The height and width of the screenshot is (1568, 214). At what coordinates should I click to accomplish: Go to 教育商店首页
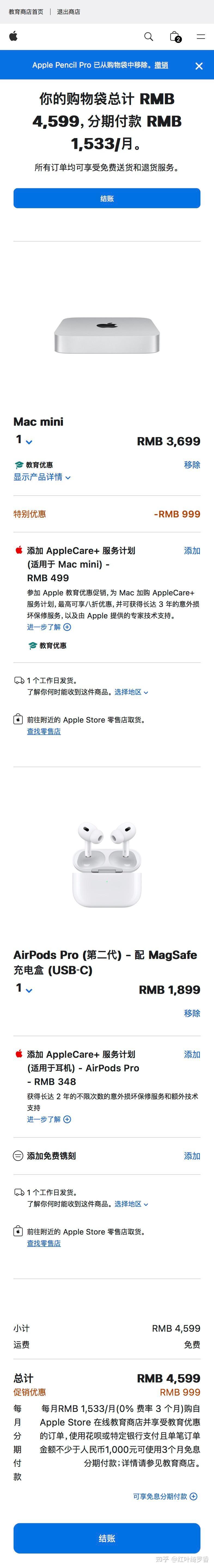click(x=26, y=11)
